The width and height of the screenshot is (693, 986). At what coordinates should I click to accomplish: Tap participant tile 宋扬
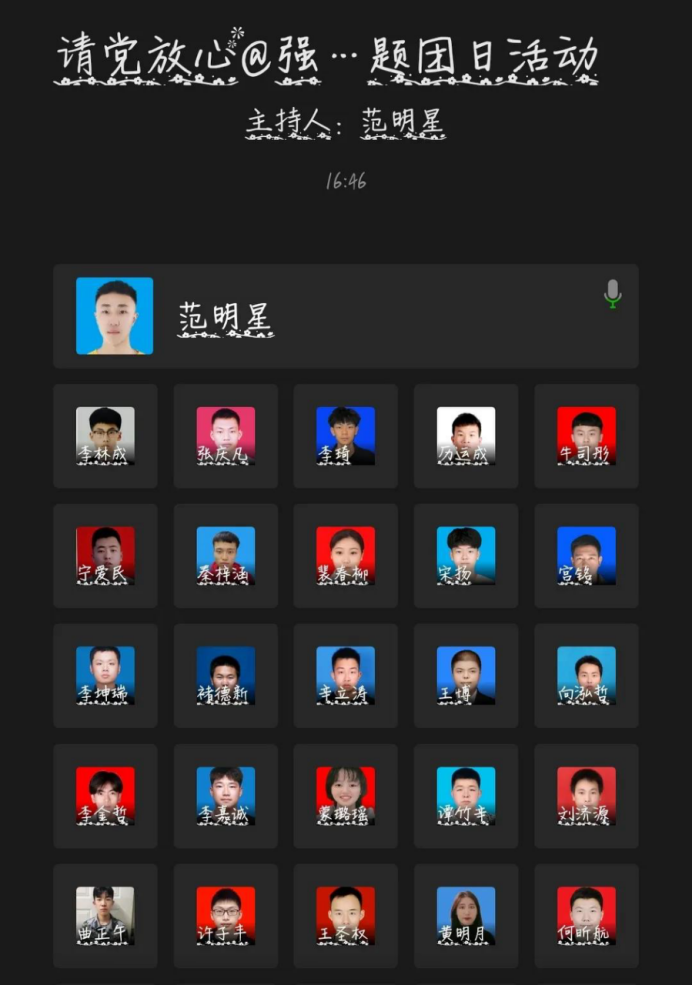tap(466, 556)
